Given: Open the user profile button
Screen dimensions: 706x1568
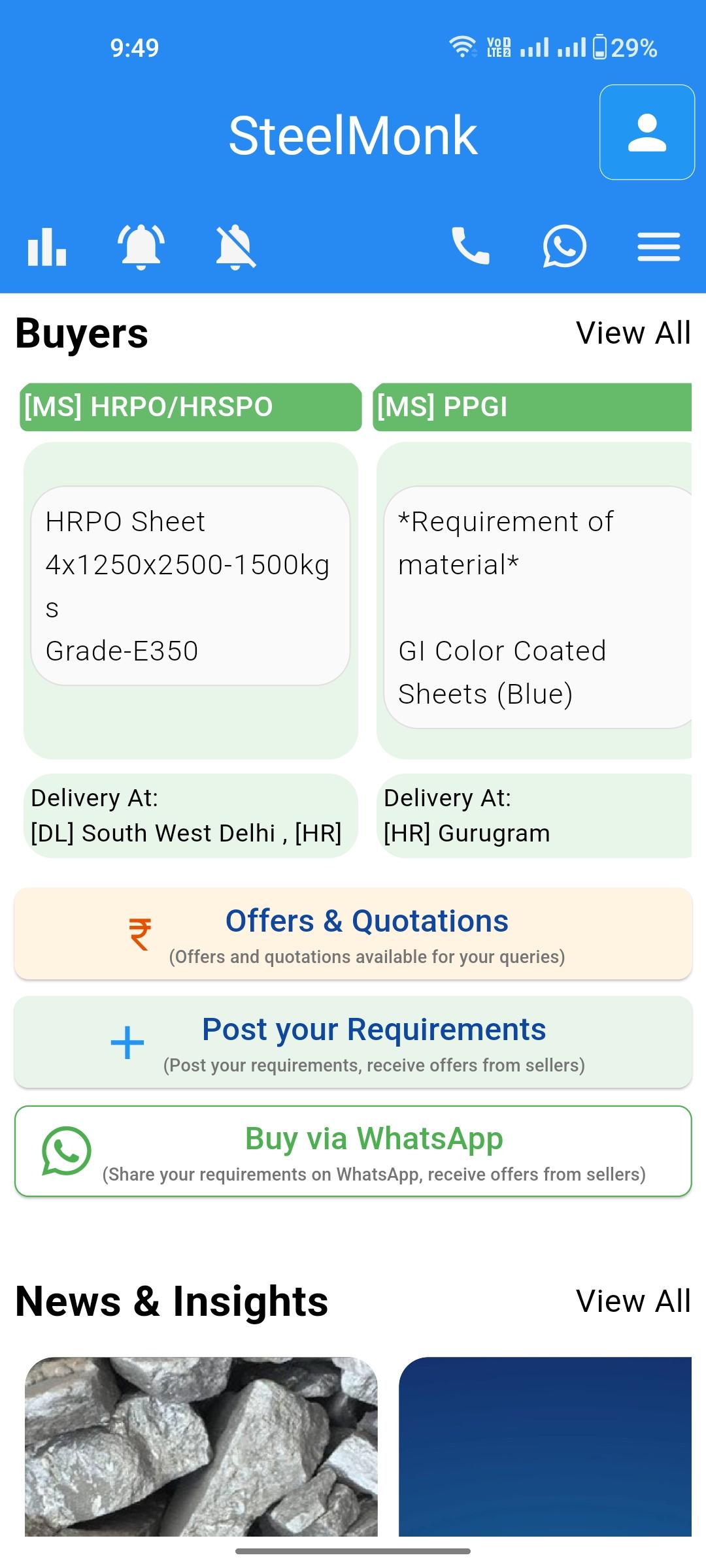Looking at the screenshot, I should tap(647, 132).
